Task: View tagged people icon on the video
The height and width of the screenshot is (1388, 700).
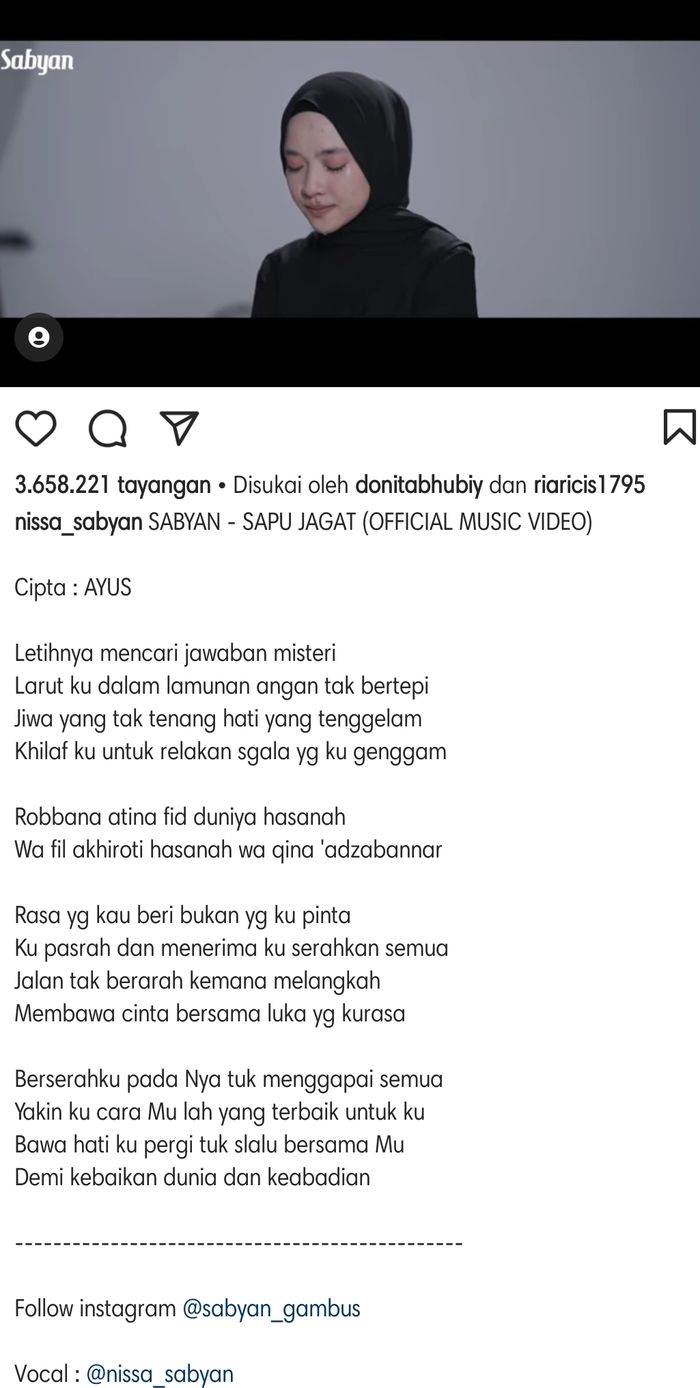Action: [x=39, y=336]
